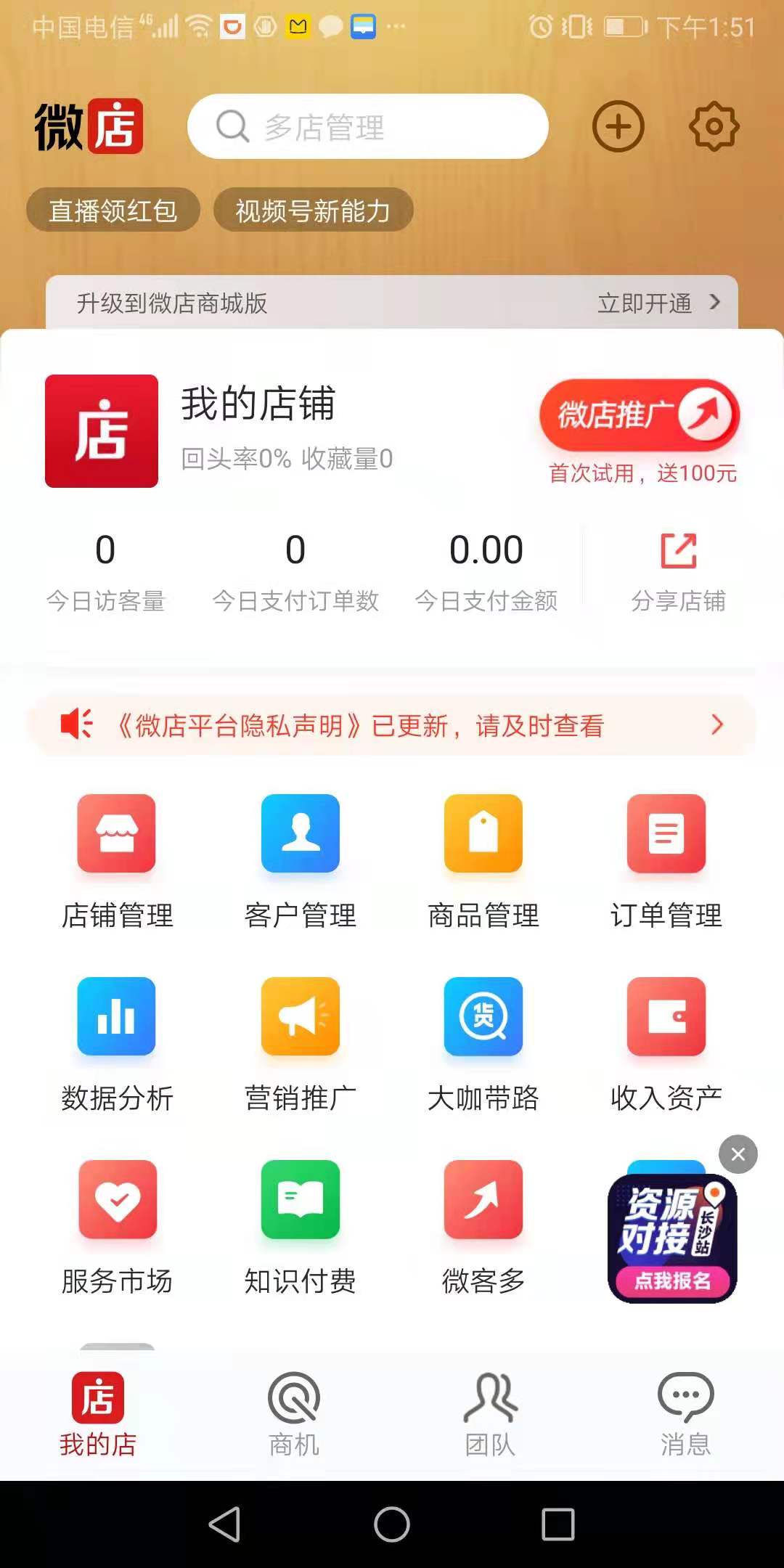Image resolution: width=784 pixels, height=1568 pixels.
Task: View the 微店平台隐私声明 update notice
Action: pos(392,725)
